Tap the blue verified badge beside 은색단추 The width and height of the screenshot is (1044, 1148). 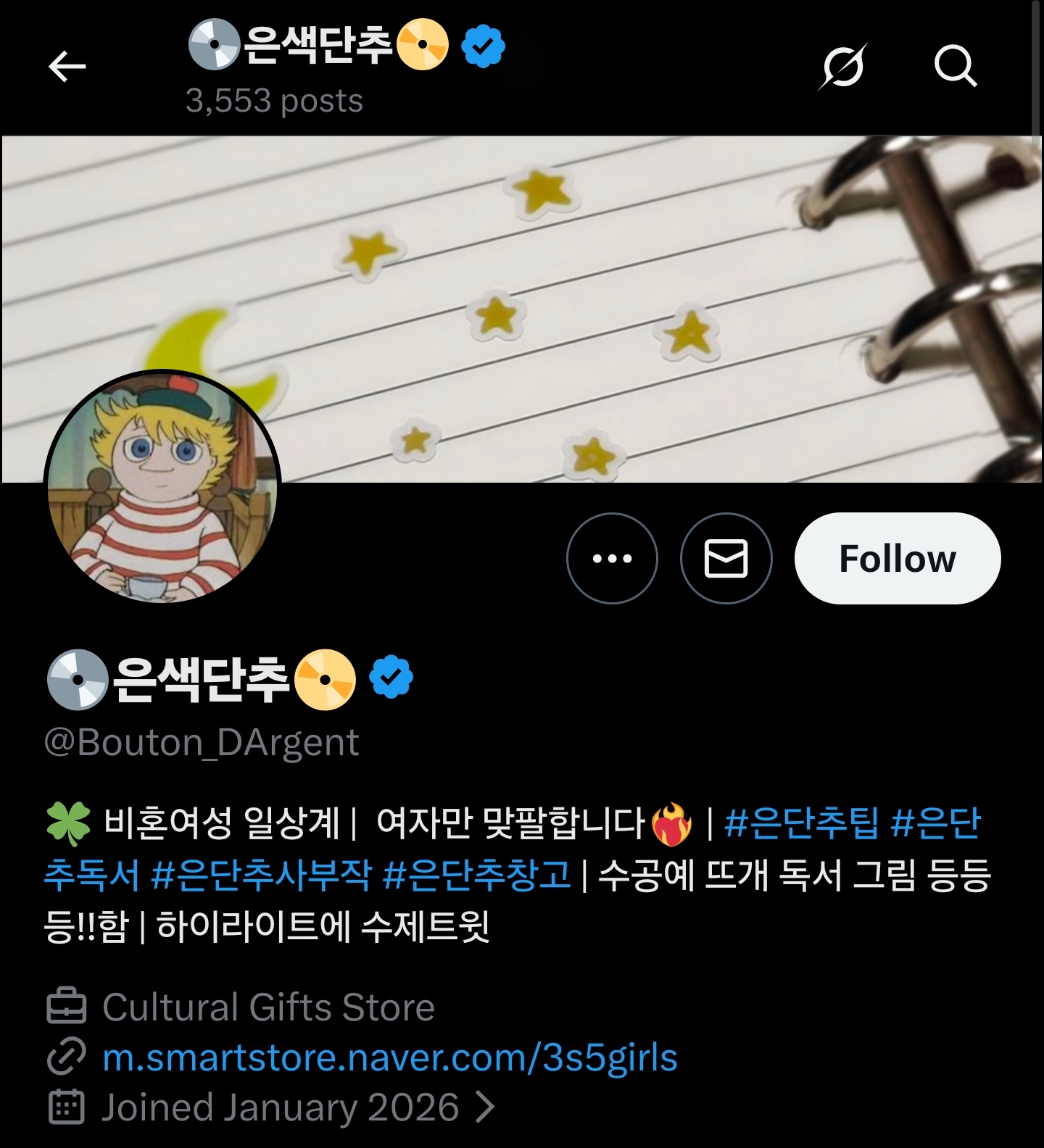[x=391, y=677]
